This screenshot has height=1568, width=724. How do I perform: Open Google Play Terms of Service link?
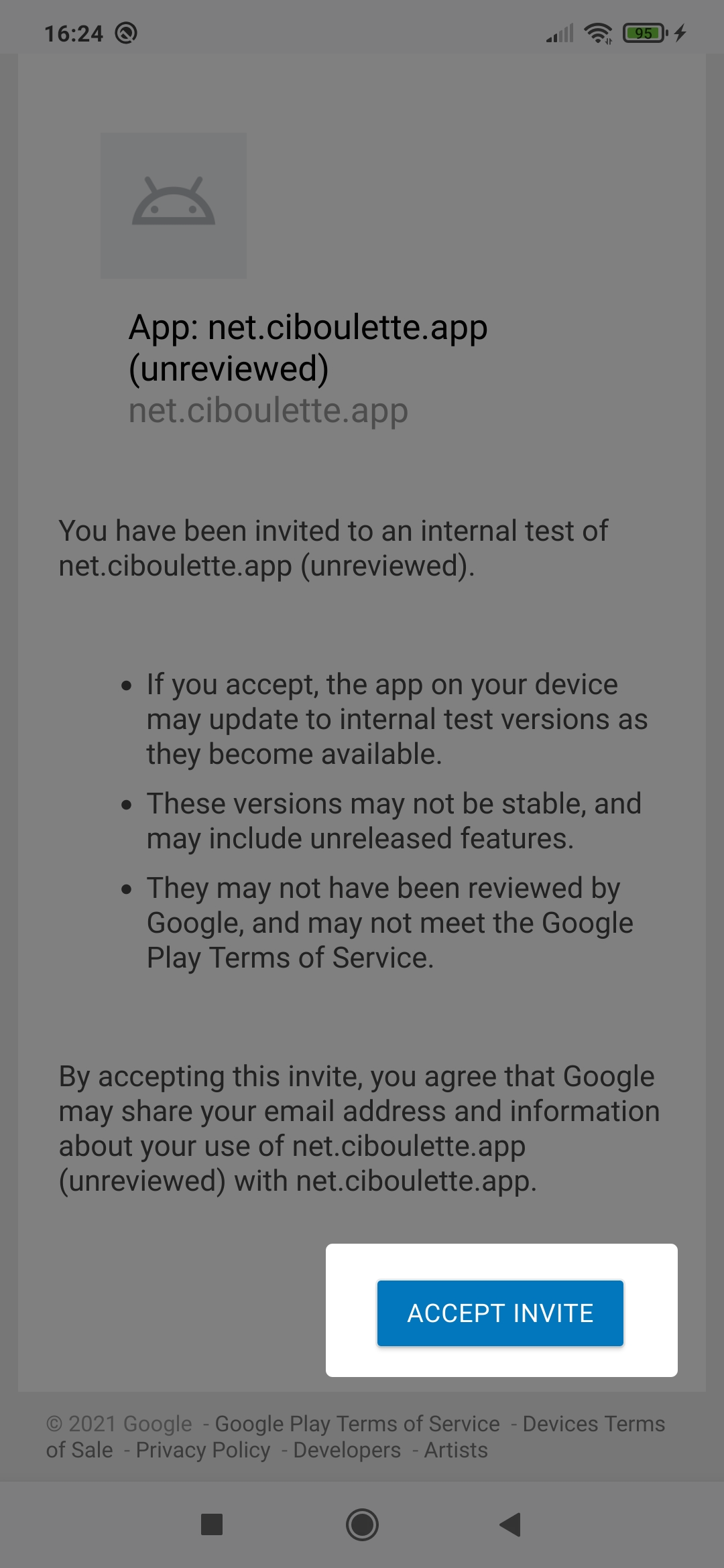(357, 1423)
